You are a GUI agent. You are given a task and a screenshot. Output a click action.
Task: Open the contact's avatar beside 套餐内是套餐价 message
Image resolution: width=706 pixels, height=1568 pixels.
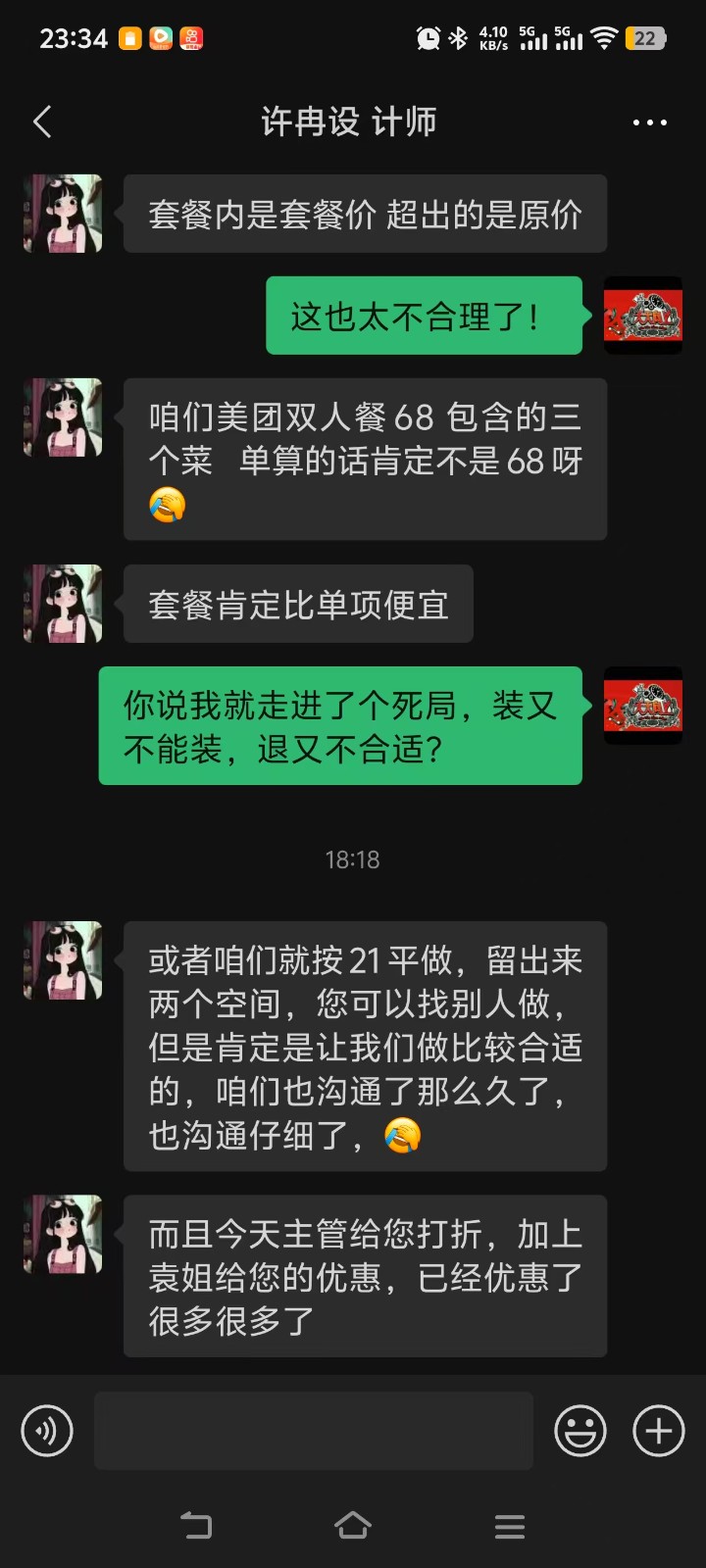[x=63, y=214]
